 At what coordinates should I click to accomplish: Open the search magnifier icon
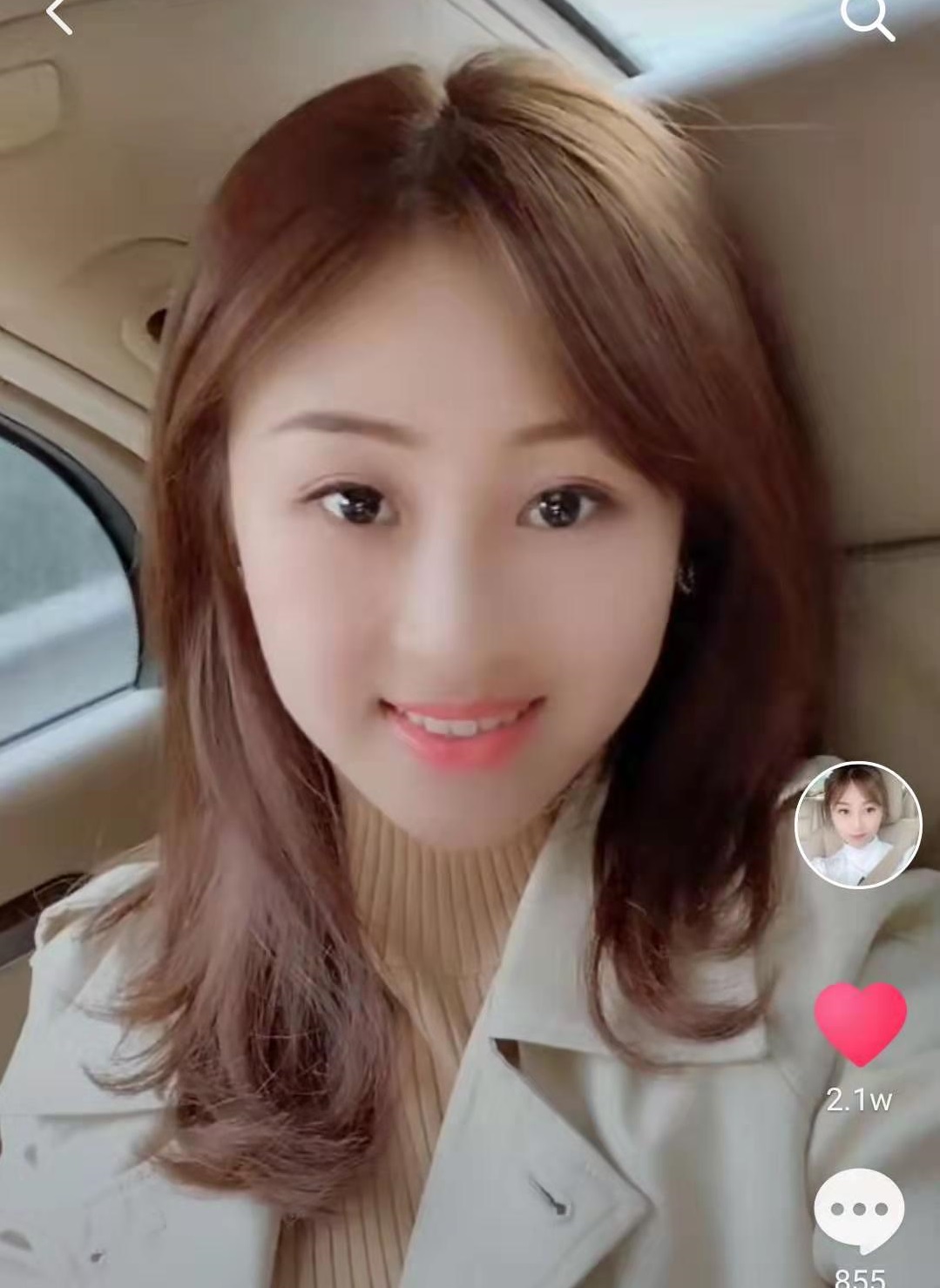(x=868, y=17)
